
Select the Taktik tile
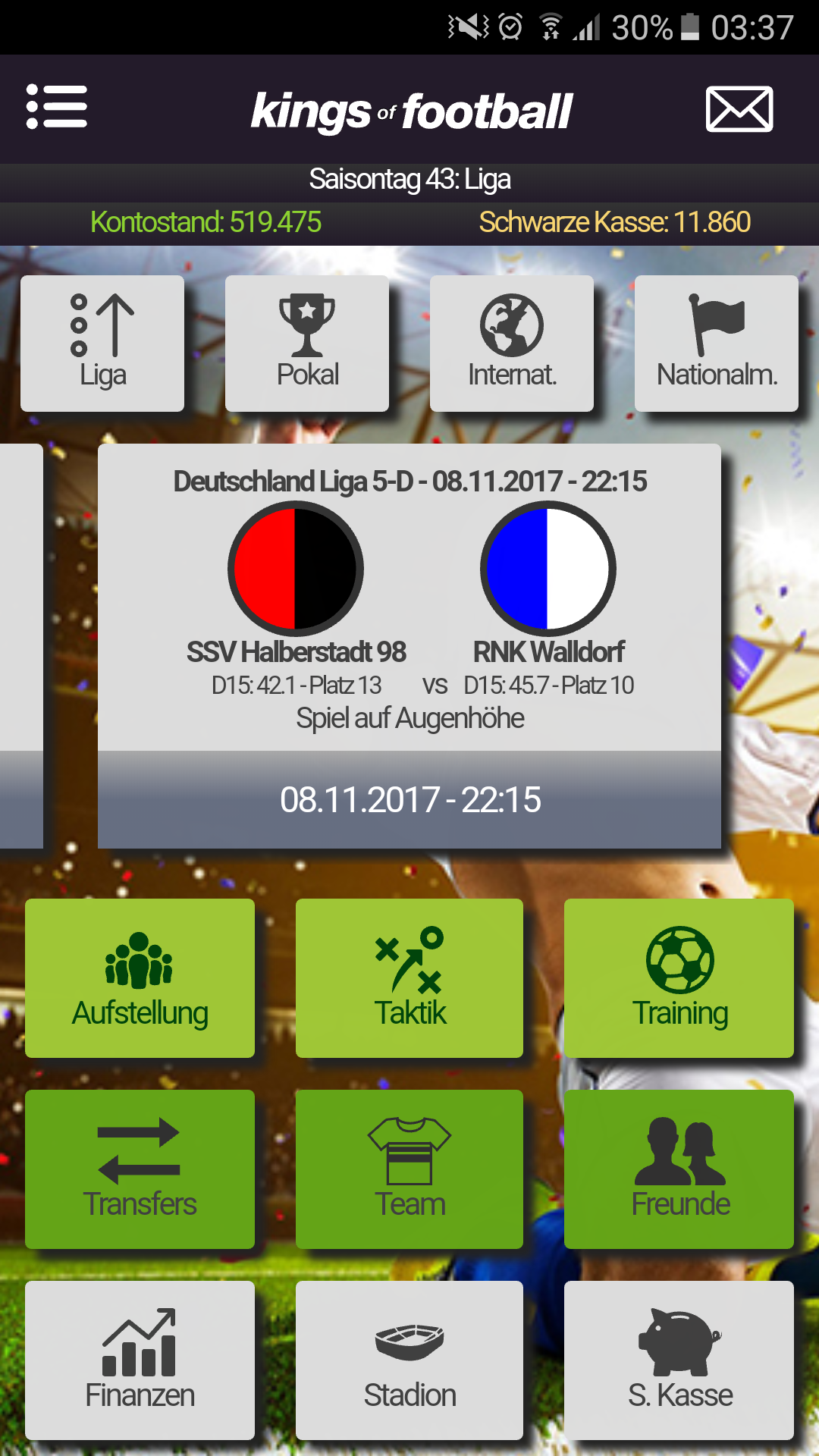click(x=409, y=978)
